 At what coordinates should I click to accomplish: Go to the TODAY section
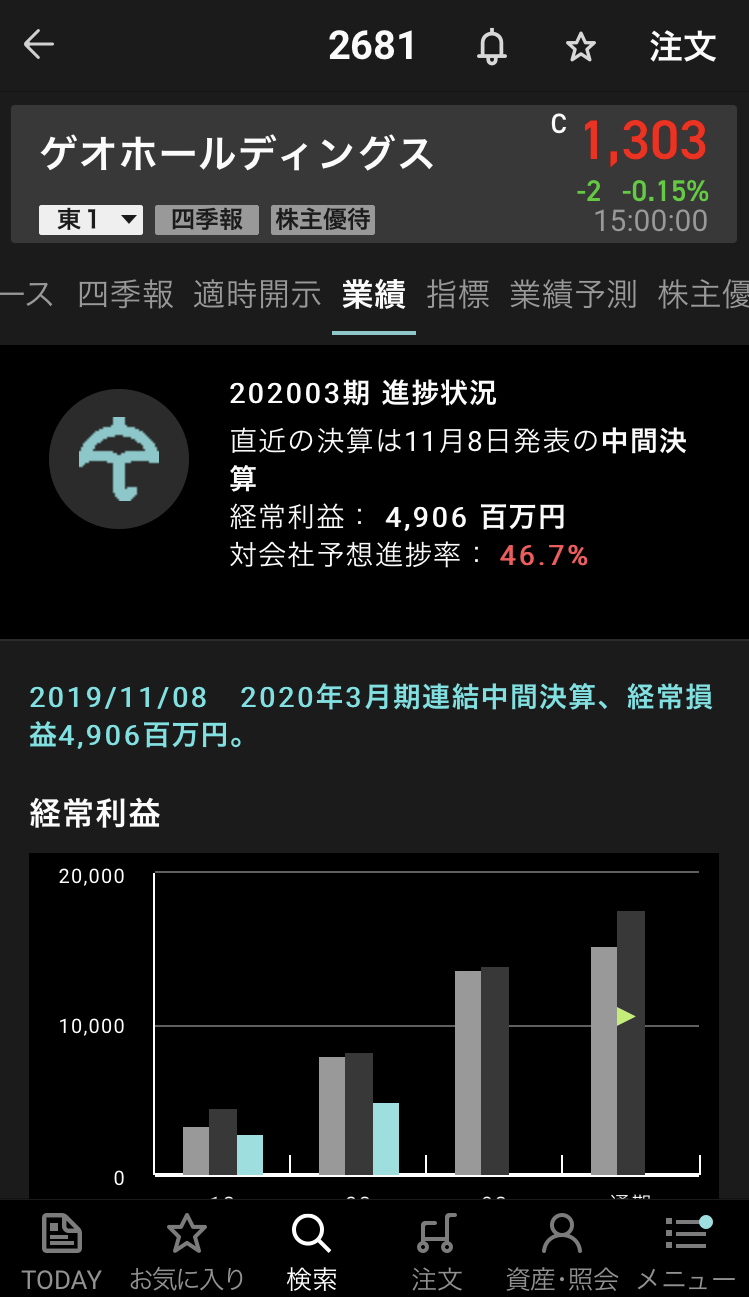point(62,1250)
